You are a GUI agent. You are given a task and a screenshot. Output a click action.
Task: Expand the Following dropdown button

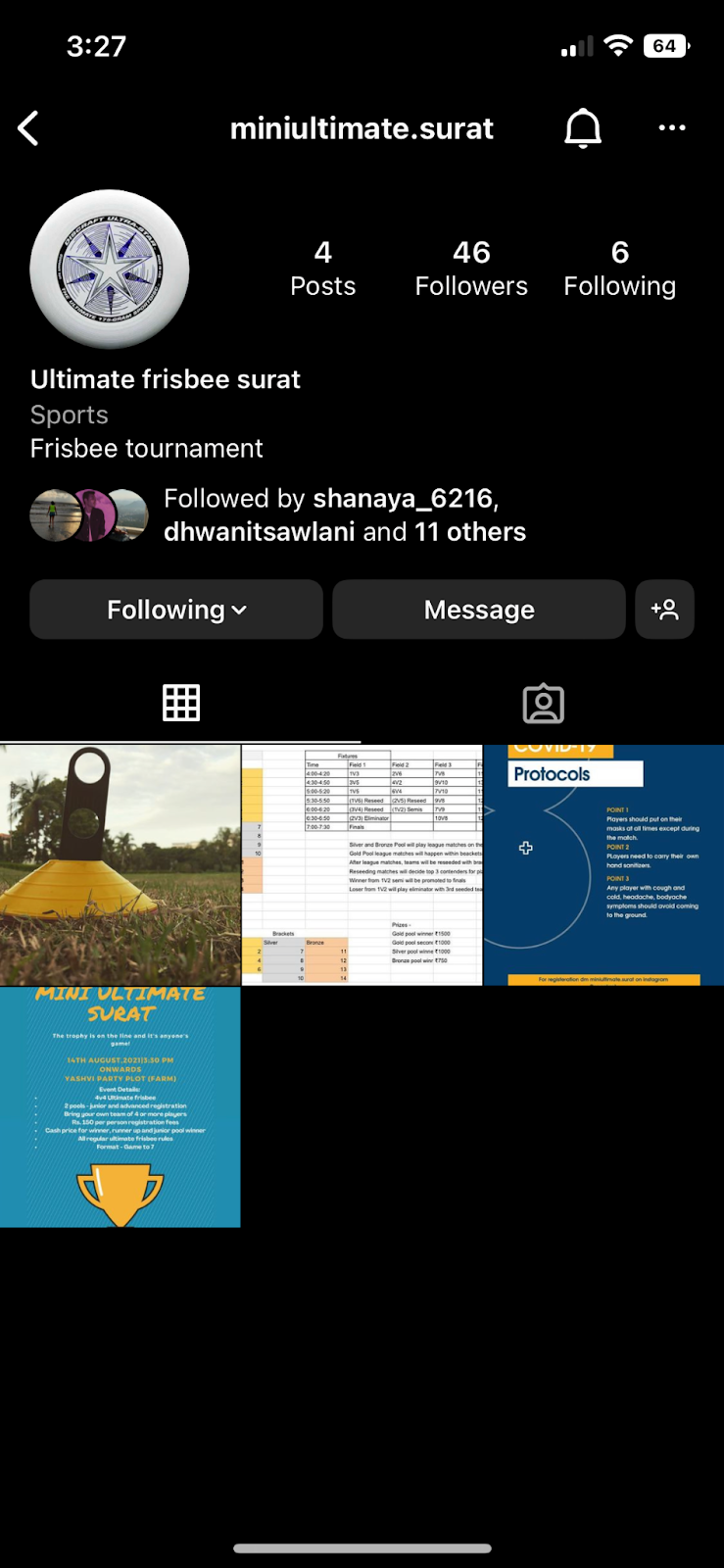pos(176,610)
